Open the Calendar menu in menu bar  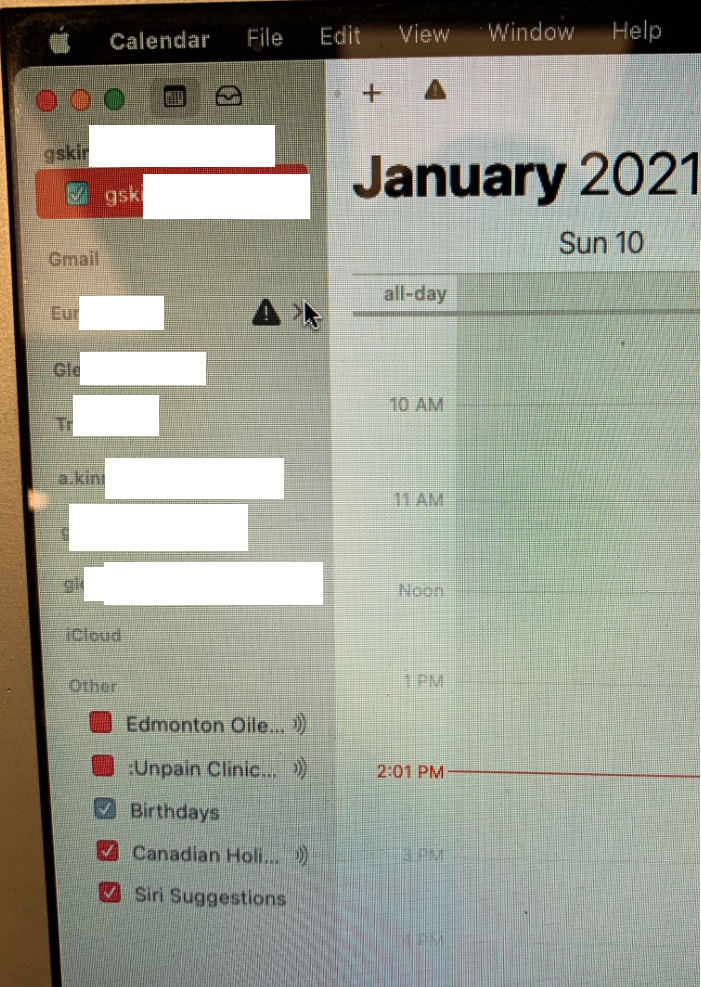point(159,41)
